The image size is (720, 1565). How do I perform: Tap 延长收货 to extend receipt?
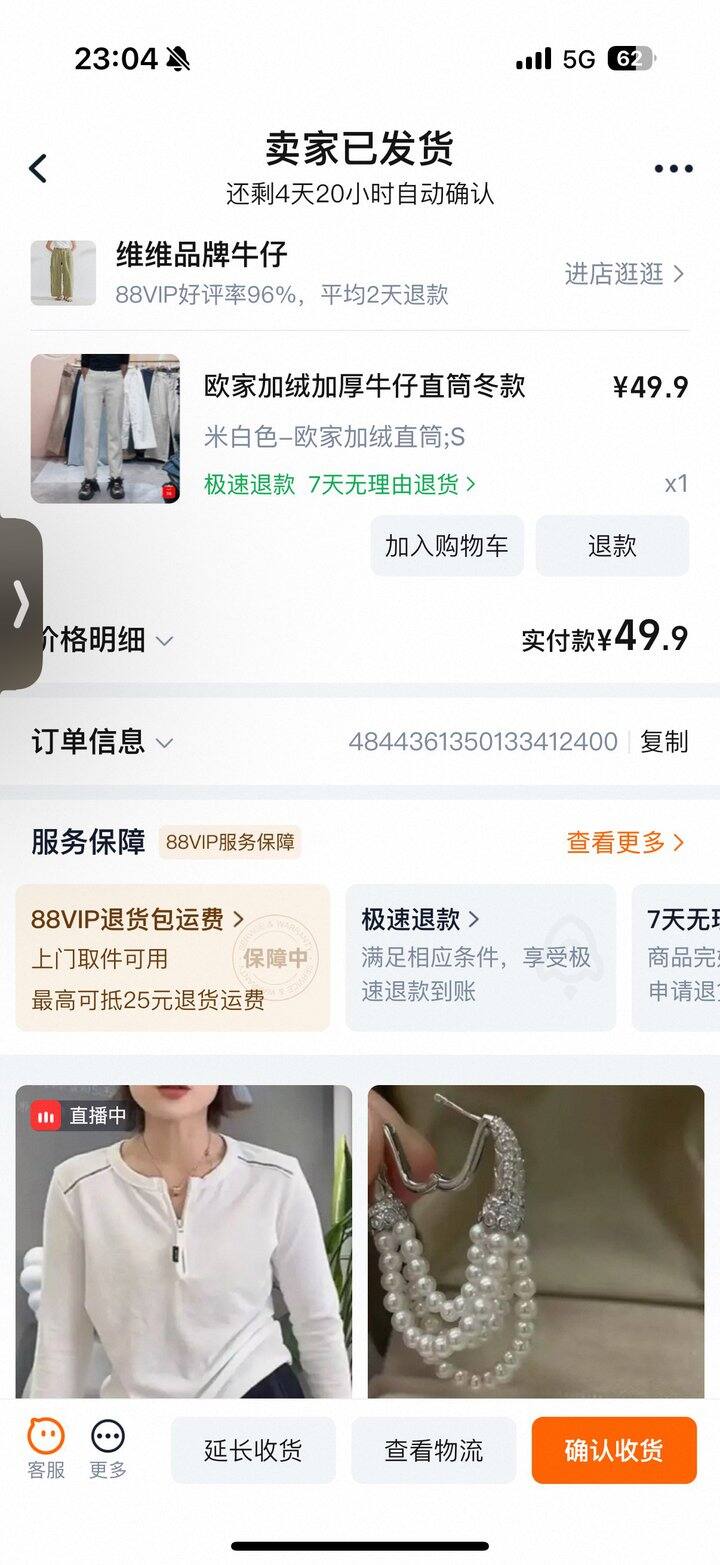[253, 1450]
